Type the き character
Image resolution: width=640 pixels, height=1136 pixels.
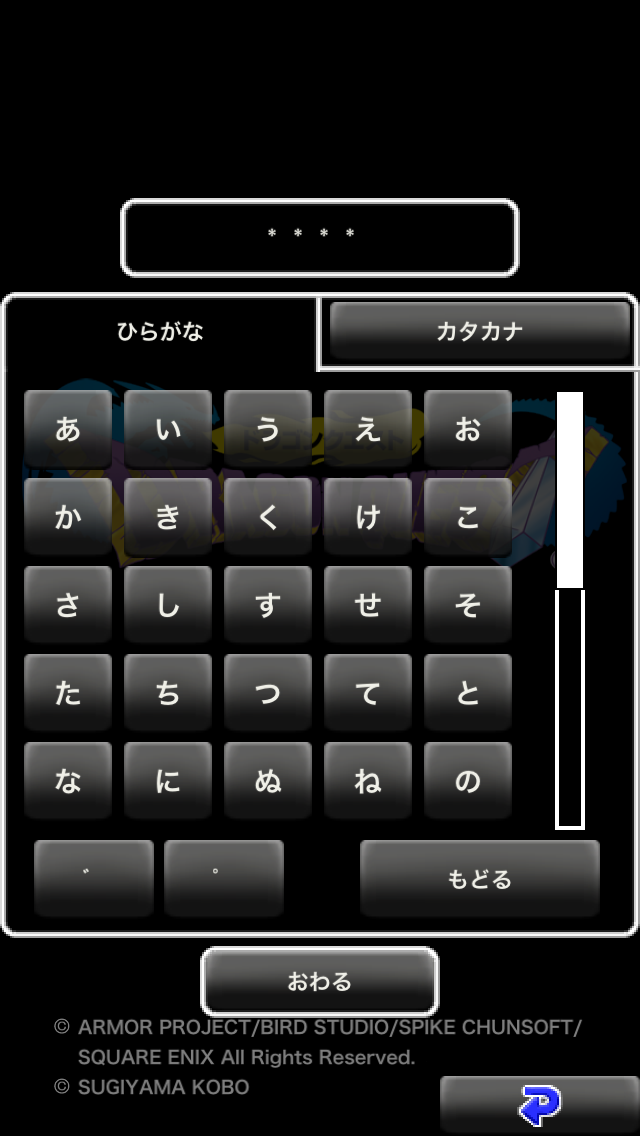click(x=168, y=517)
